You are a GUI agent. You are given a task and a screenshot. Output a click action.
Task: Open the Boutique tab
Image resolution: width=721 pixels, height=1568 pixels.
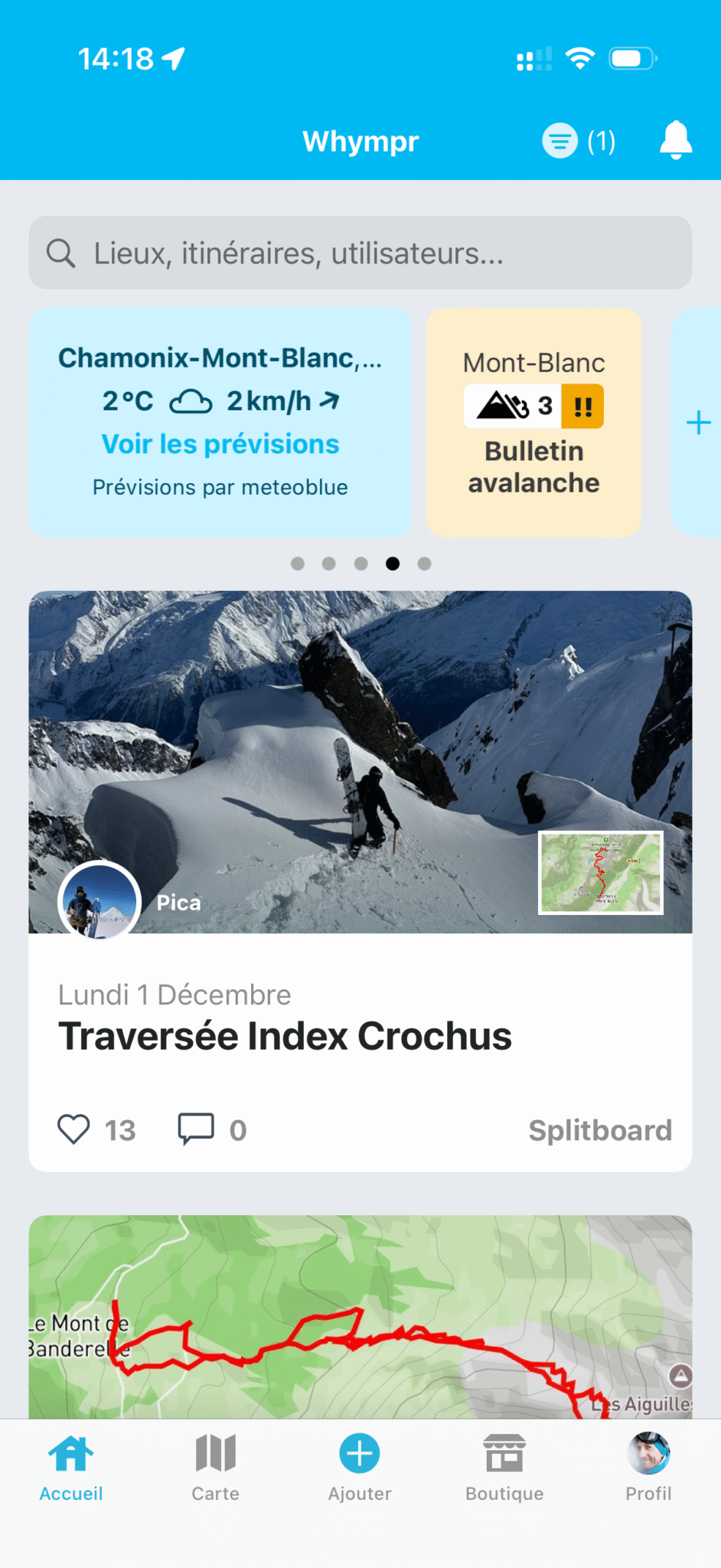pyautogui.click(x=504, y=1467)
